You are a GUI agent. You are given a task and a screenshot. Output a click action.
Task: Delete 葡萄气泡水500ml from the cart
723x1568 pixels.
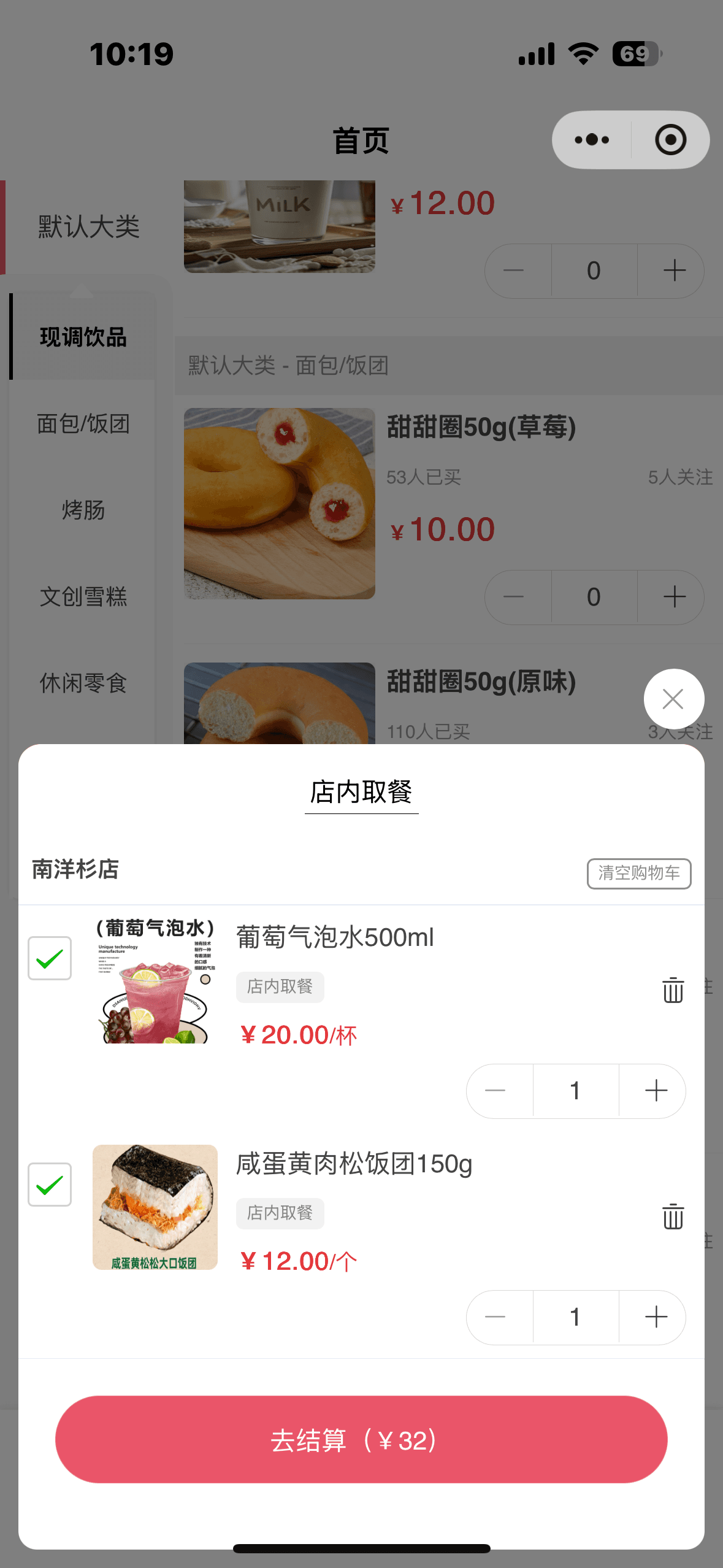coord(673,990)
